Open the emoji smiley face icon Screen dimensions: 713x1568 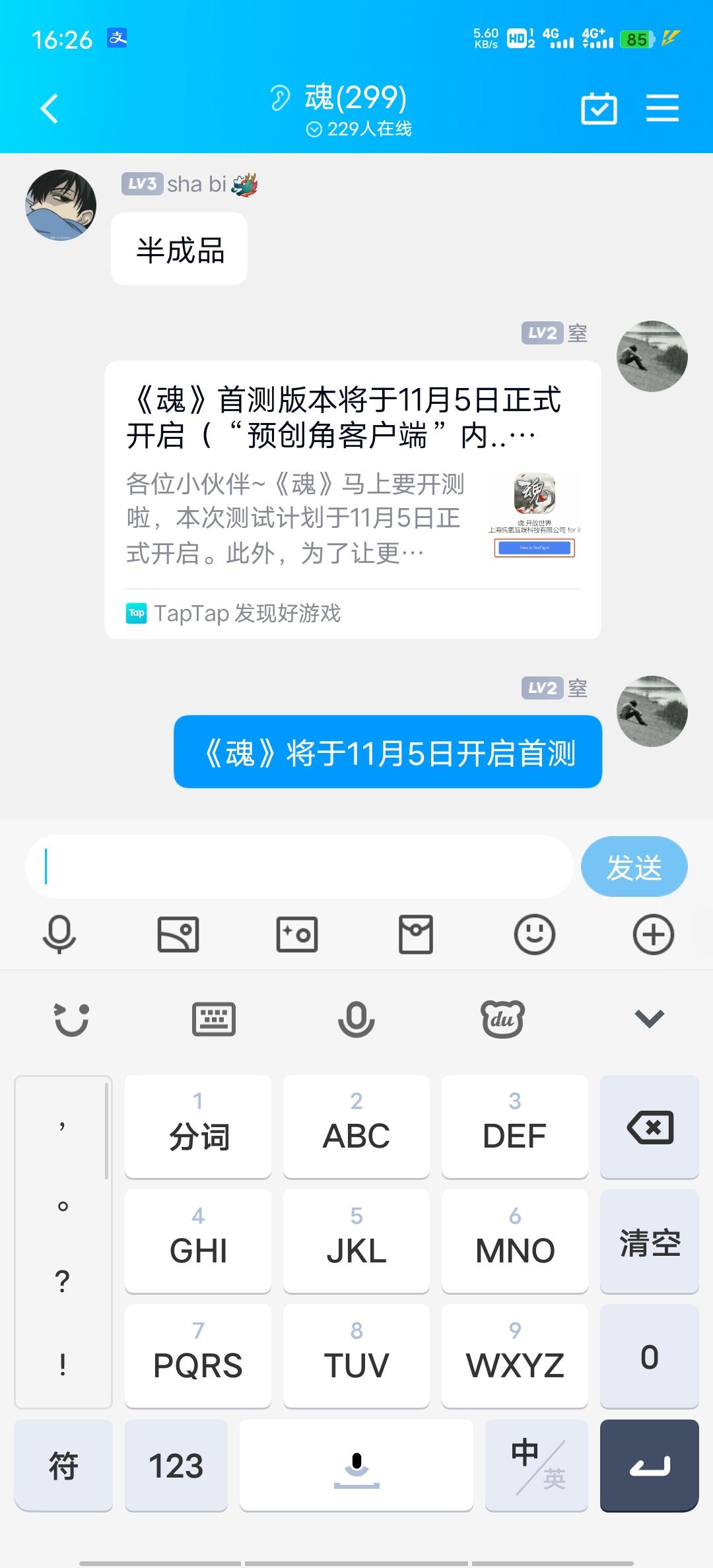tap(534, 934)
